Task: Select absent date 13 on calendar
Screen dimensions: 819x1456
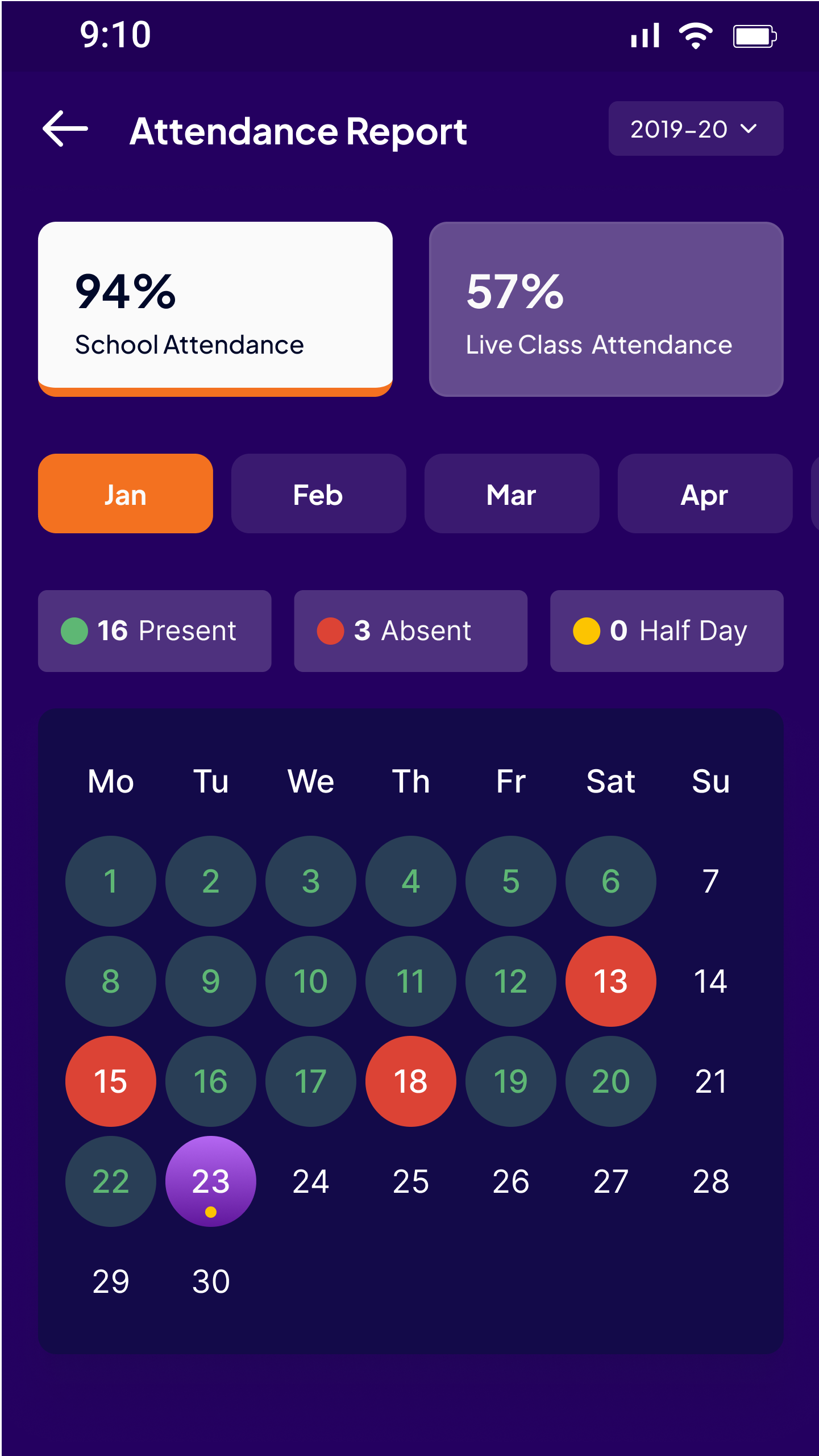Action: point(610,981)
